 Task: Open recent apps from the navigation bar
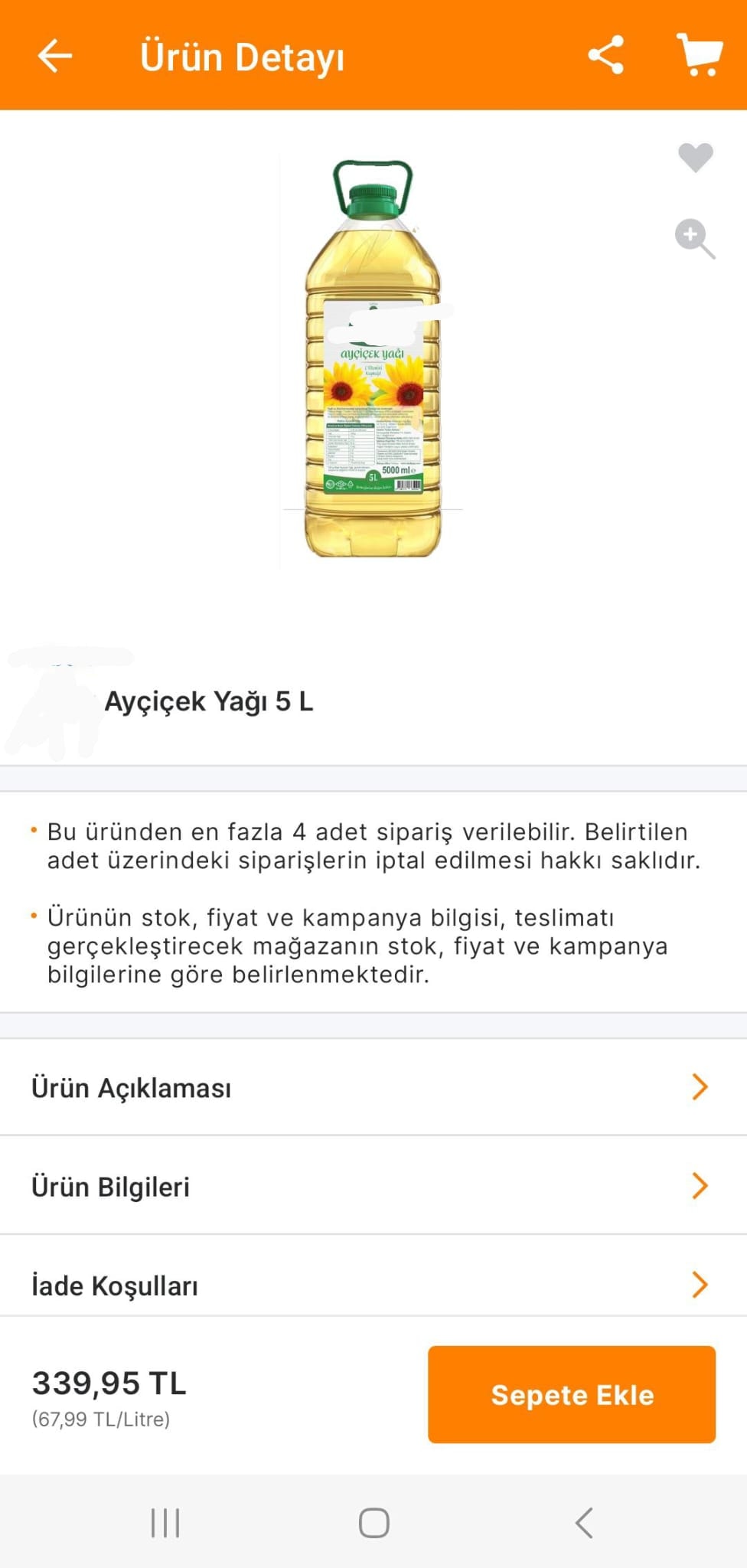(x=165, y=1523)
